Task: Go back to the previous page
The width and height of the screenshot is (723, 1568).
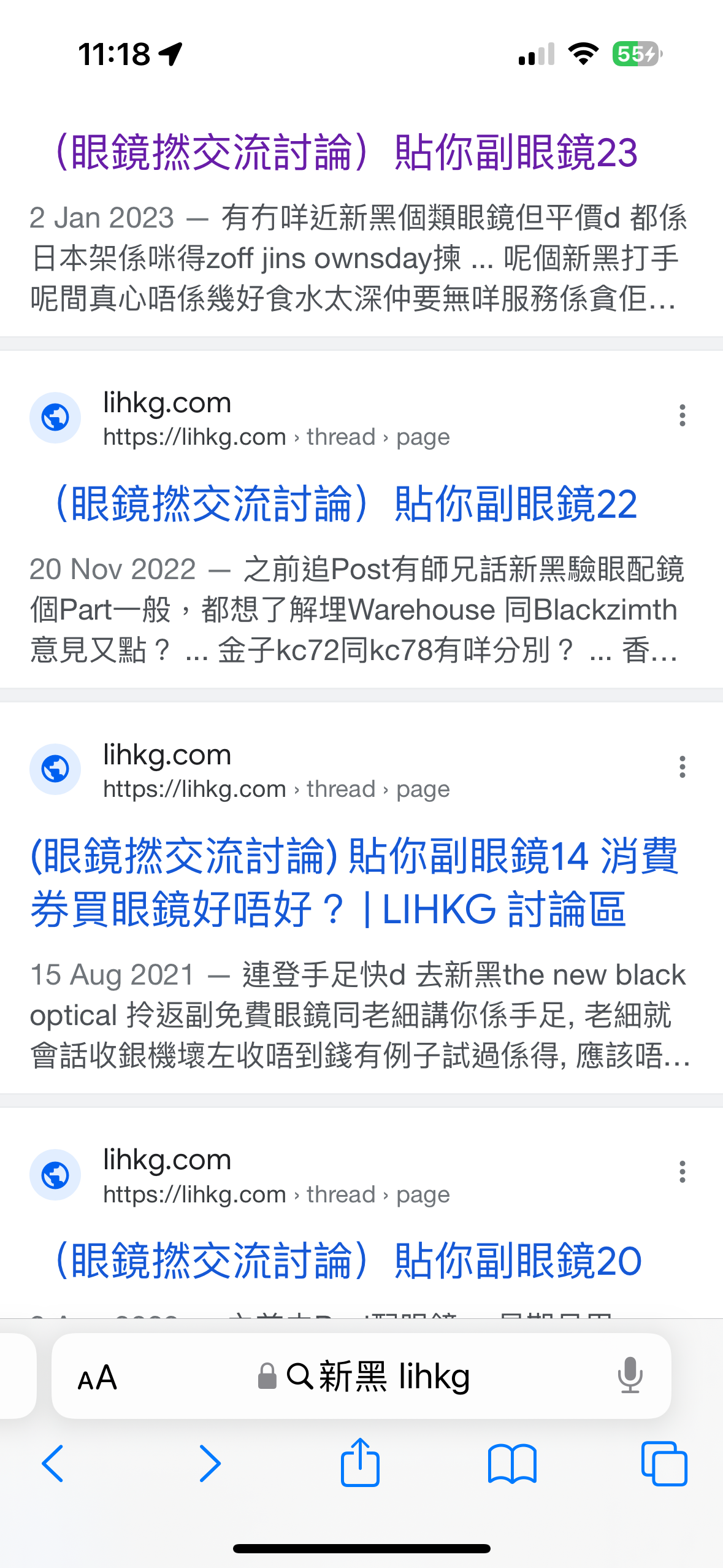Action: coord(53,1464)
